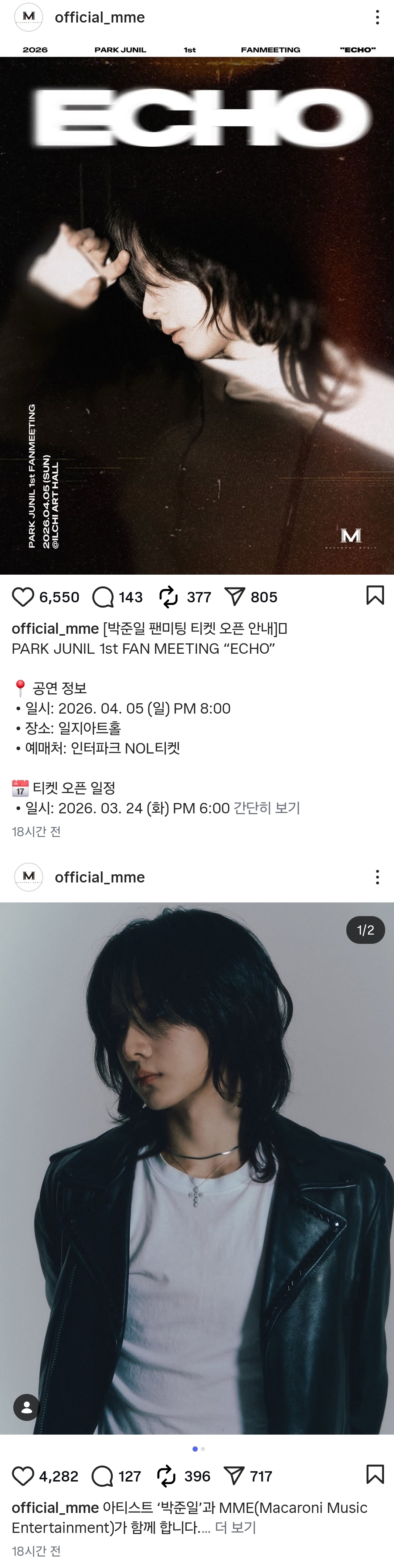
Task: Collapse caption with 간단히 보기
Action: (x=267, y=808)
